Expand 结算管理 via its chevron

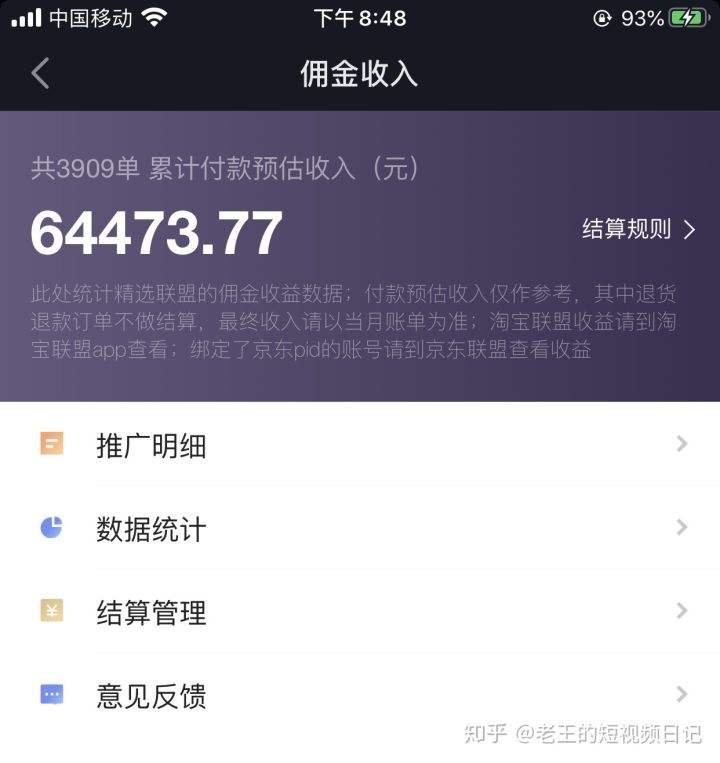tap(681, 611)
